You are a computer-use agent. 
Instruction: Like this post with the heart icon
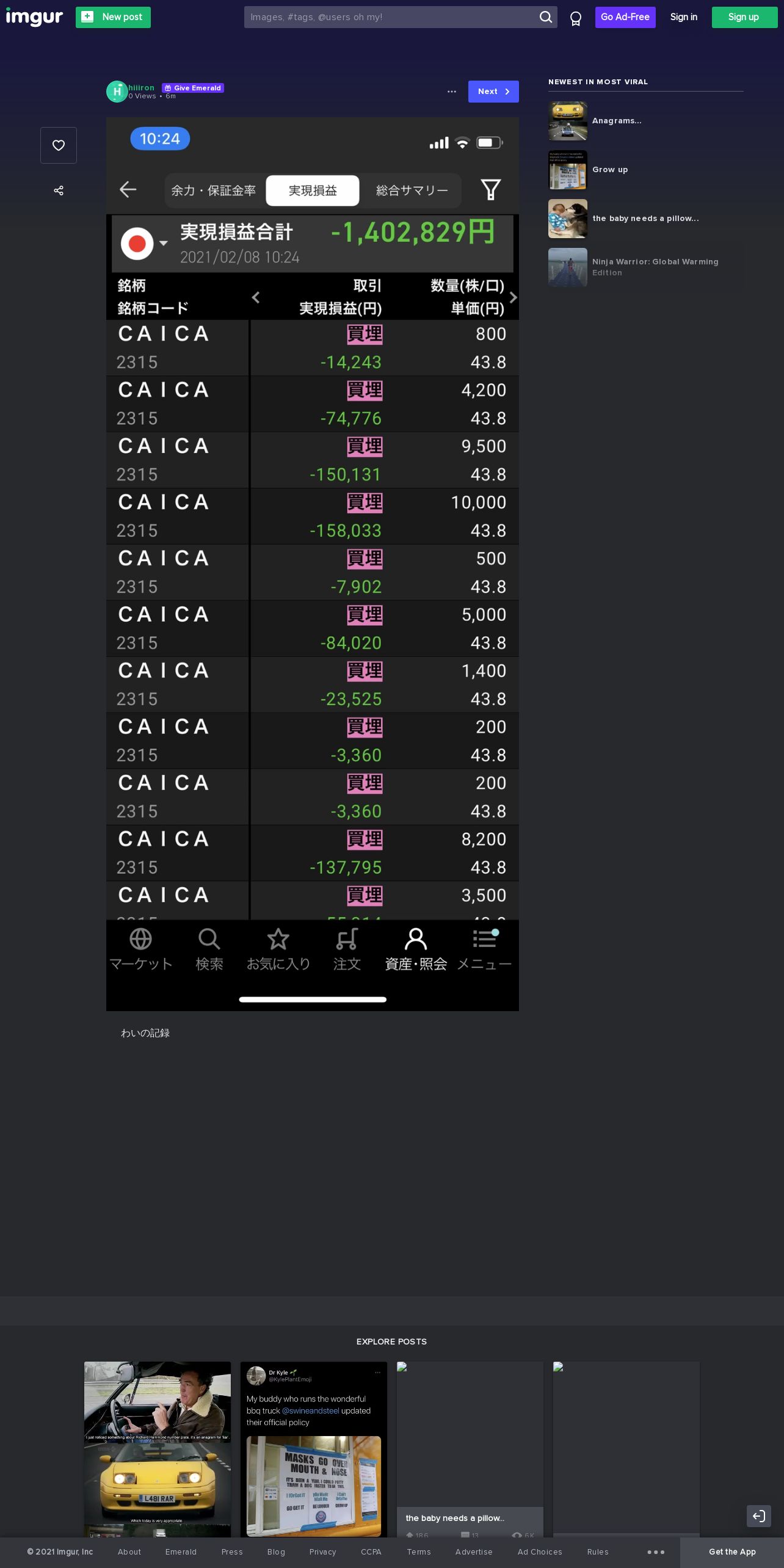pos(59,145)
